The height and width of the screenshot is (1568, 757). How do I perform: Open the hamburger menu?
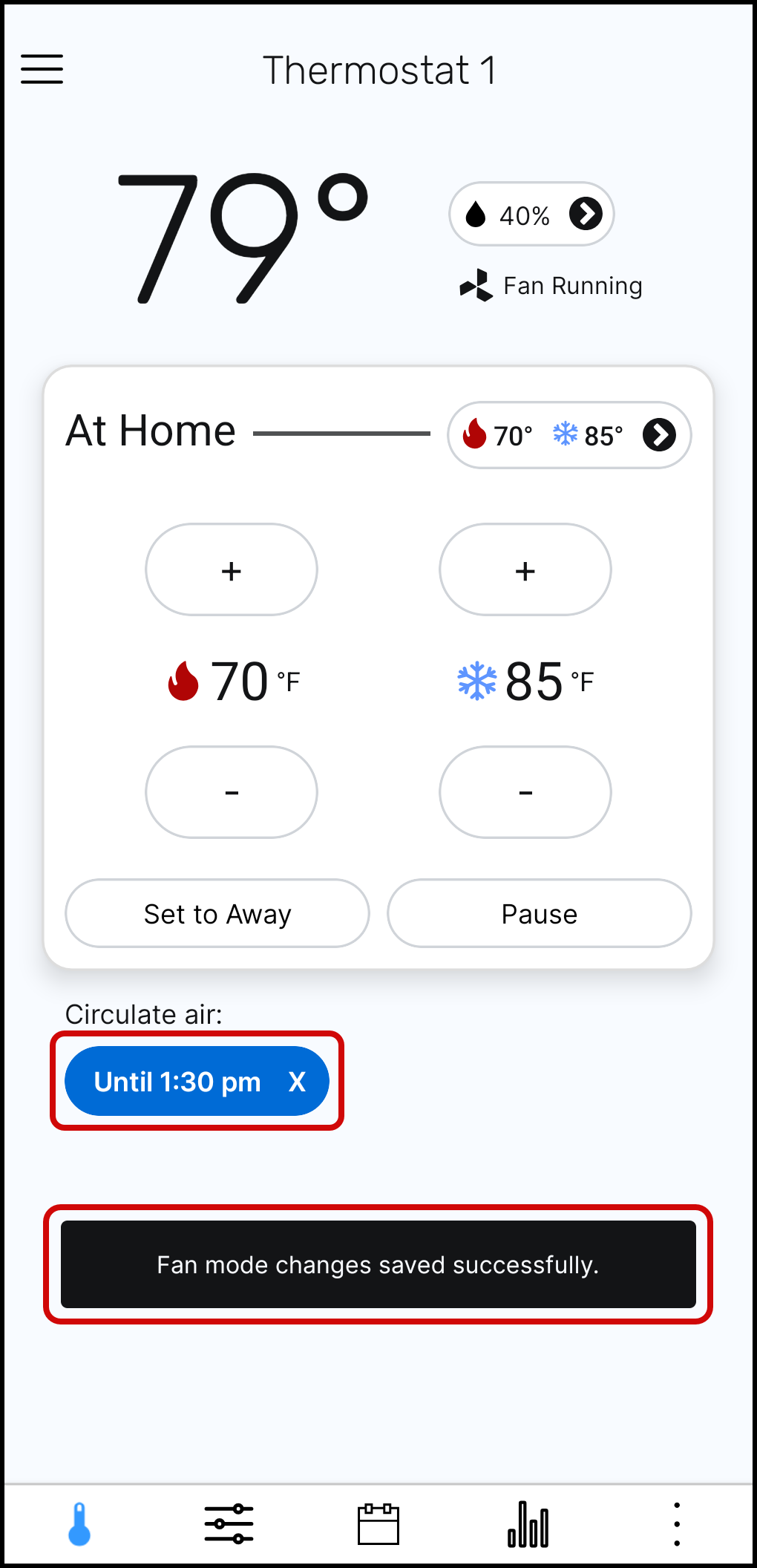[42, 69]
